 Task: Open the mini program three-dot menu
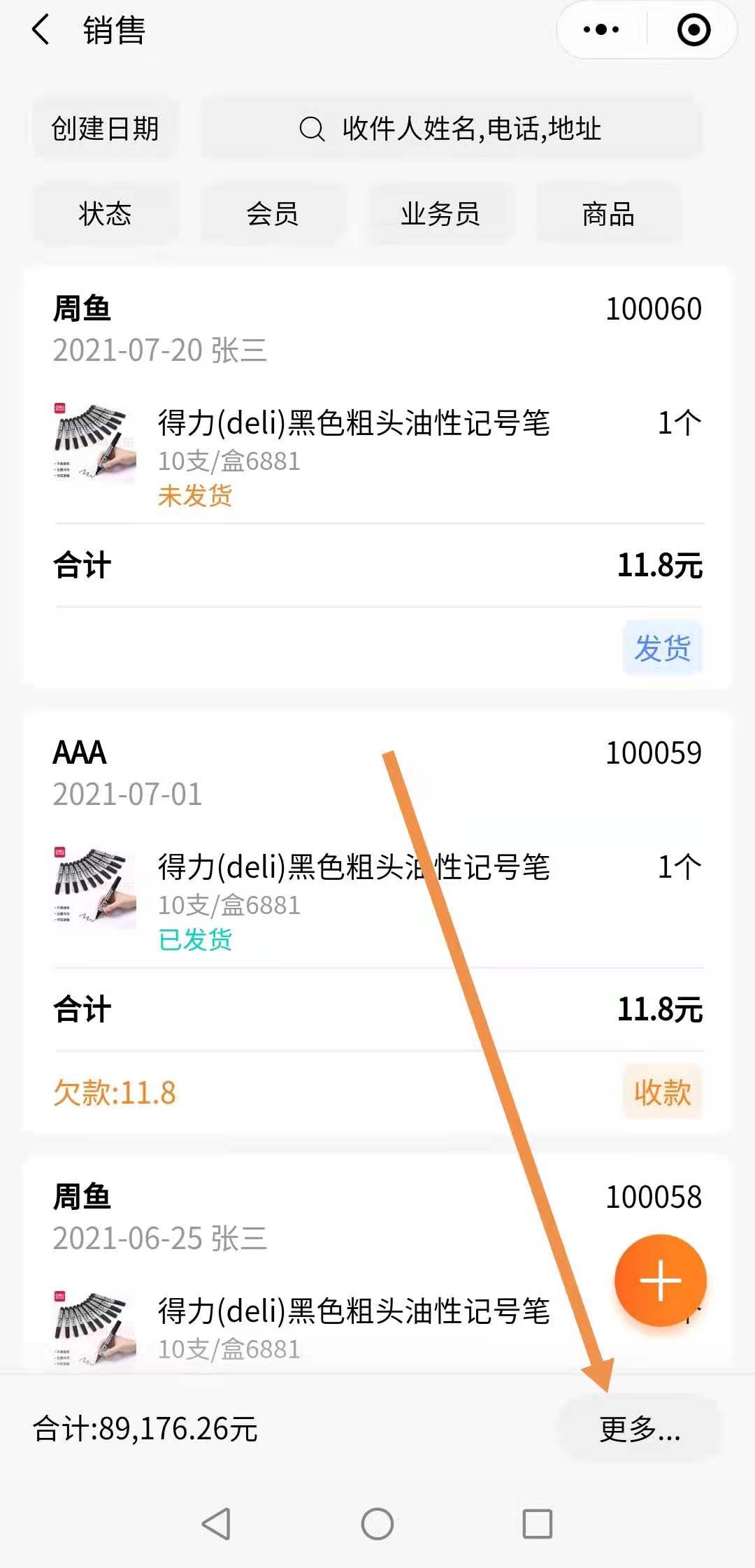click(x=601, y=30)
